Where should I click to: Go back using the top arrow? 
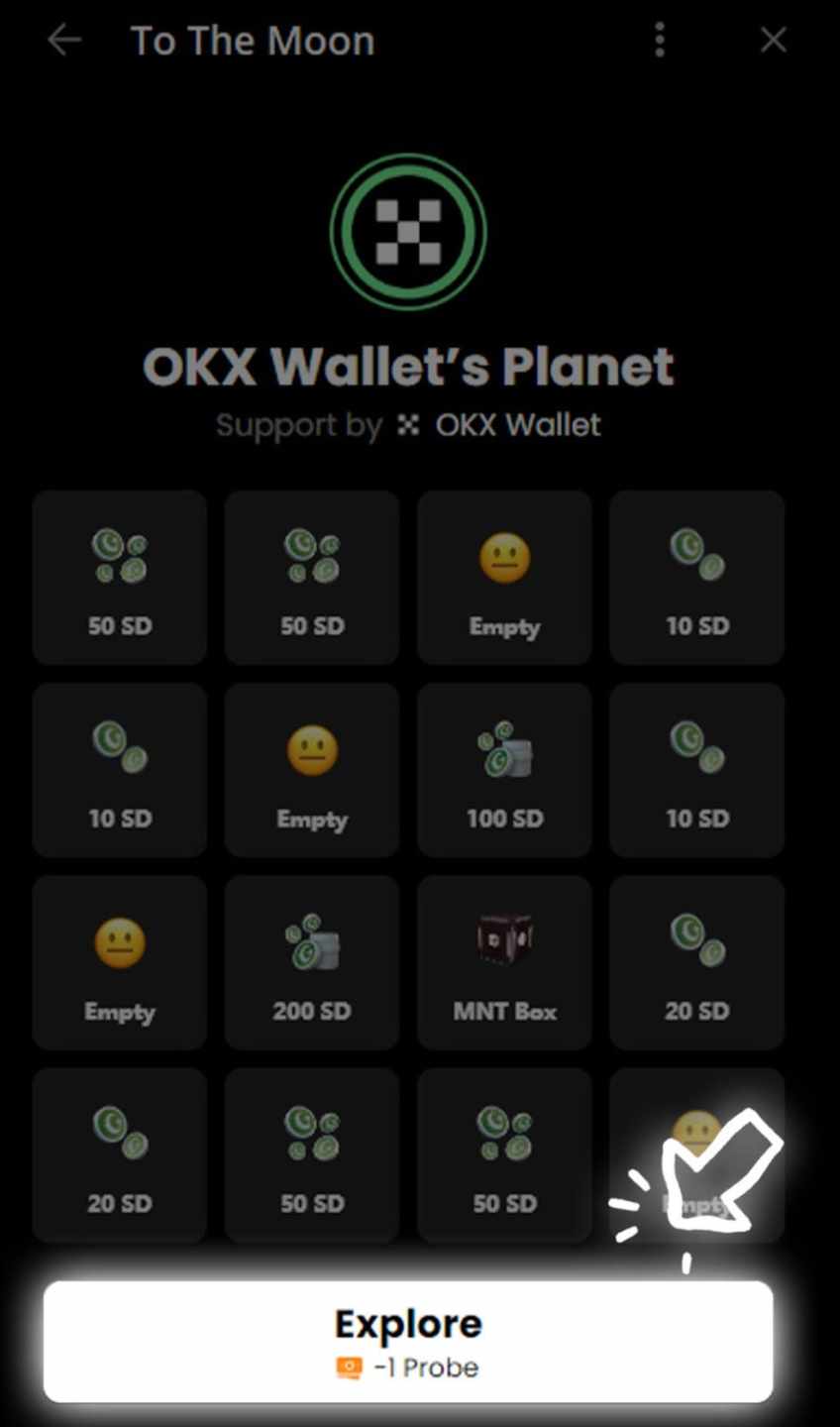coord(65,41)
